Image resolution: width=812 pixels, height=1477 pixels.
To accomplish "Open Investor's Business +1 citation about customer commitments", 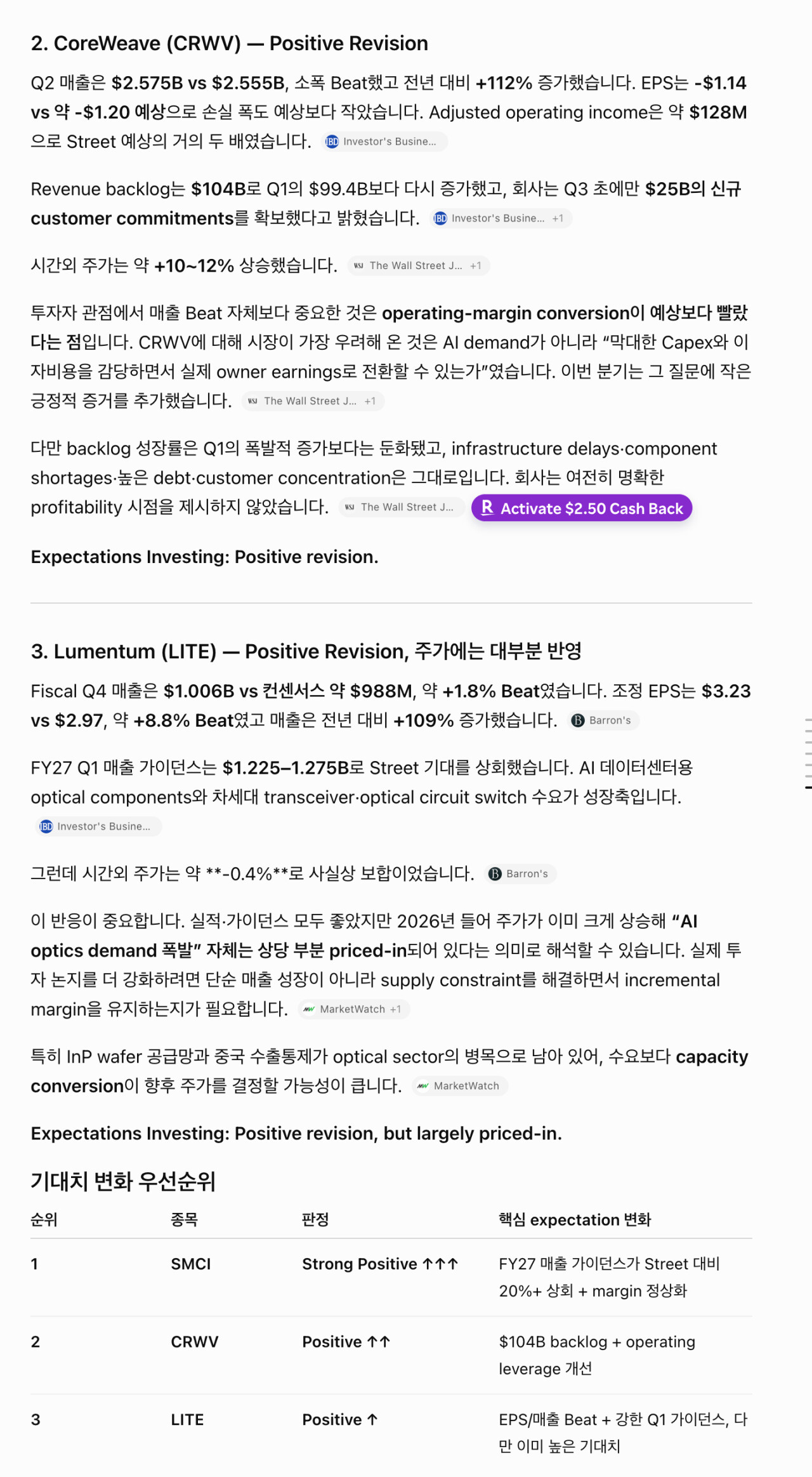I will (501, 218).
